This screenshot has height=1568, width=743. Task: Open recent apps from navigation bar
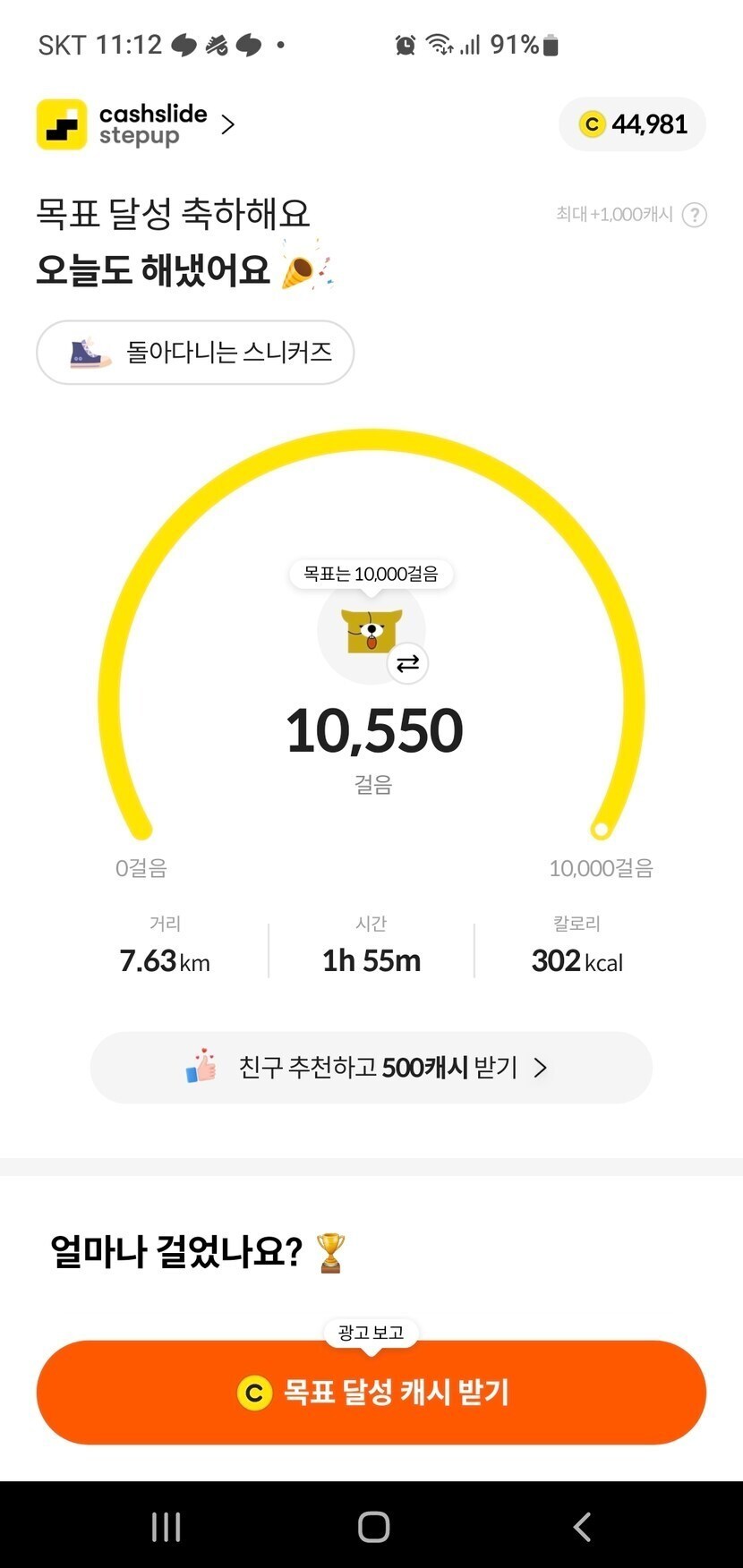click(167, 1527)
